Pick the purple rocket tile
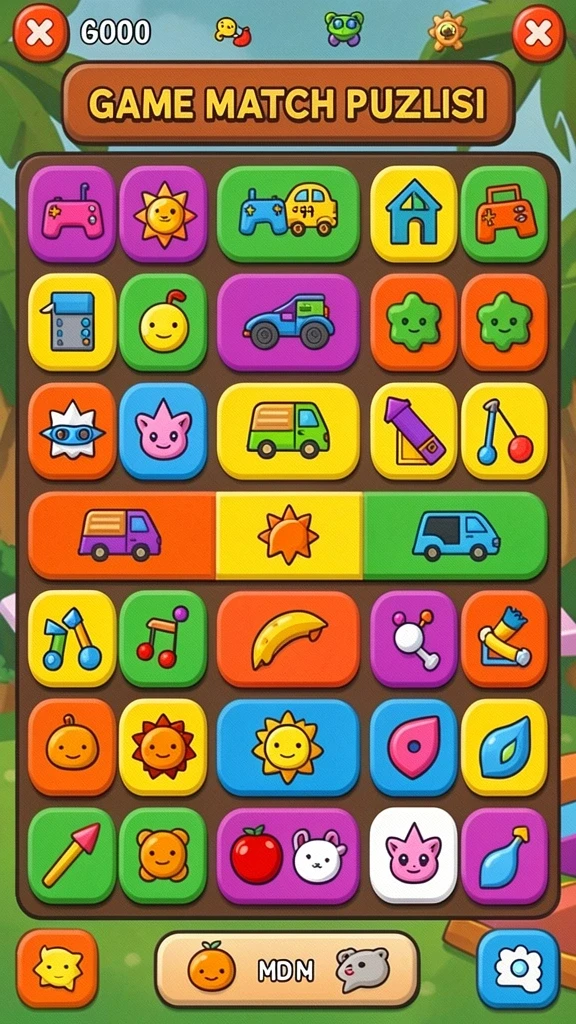The width and height of the screenshot is (576, 1024). [x=413, y=431]
